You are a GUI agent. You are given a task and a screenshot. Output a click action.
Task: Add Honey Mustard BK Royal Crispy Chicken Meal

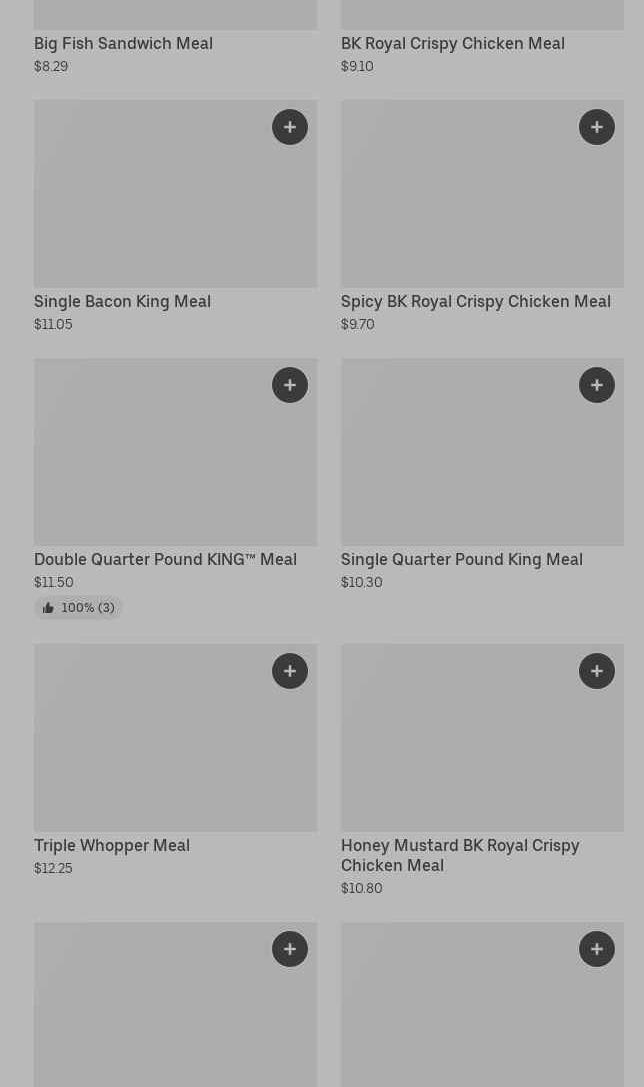(x=597, y=671)
